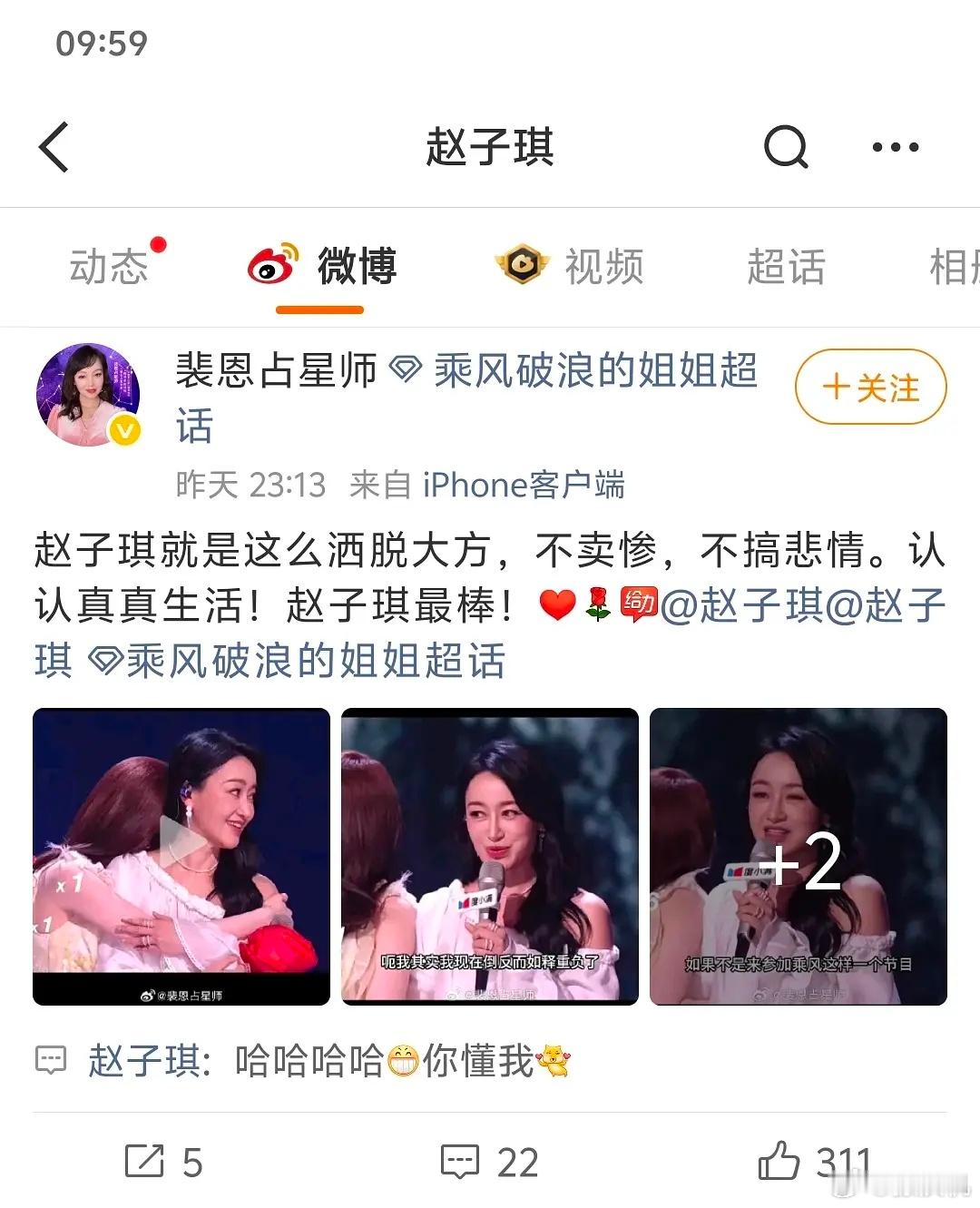Open the 动态 tab with the red dot
The image size is (980, 1208).
[111, 266]
